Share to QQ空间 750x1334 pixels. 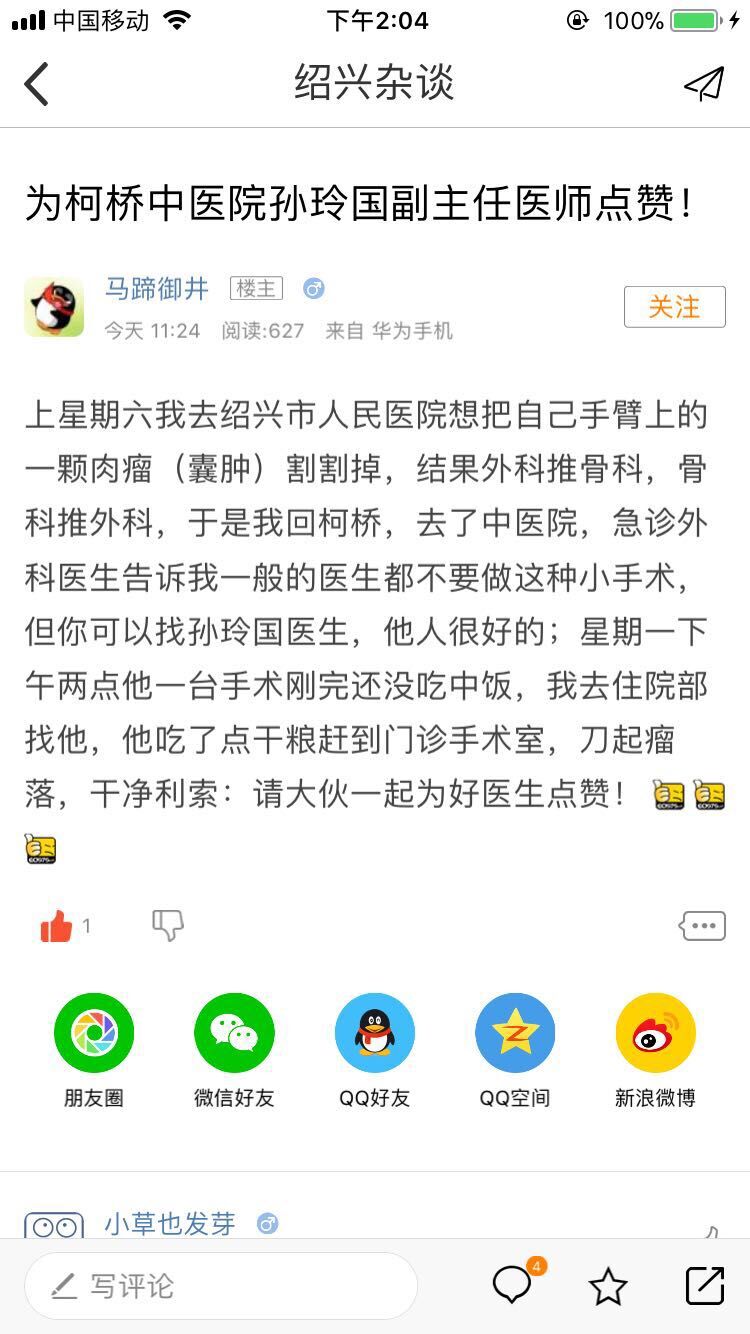click(x=514, y=1033)
